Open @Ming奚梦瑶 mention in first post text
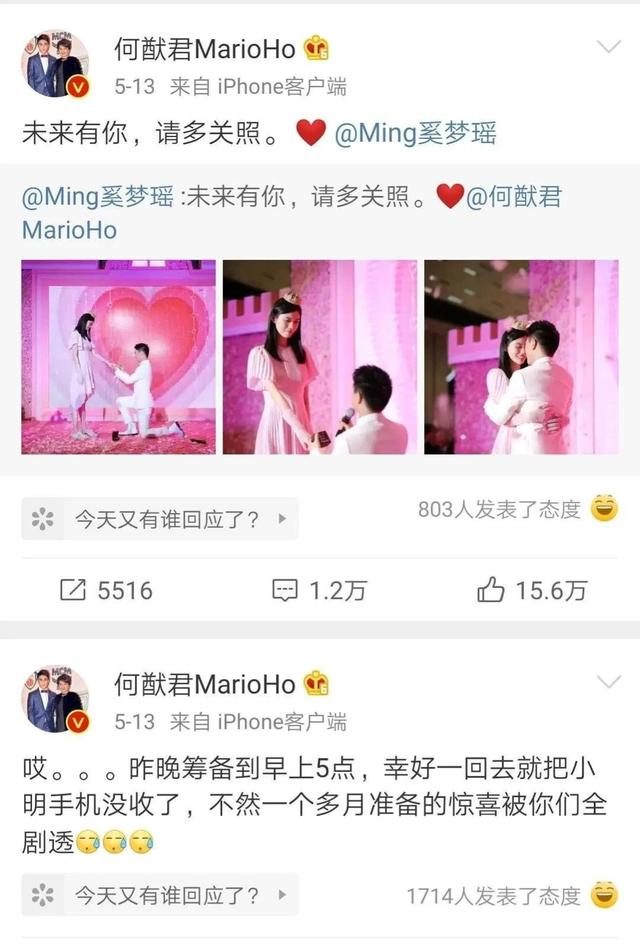 click(x=415, y=133)
